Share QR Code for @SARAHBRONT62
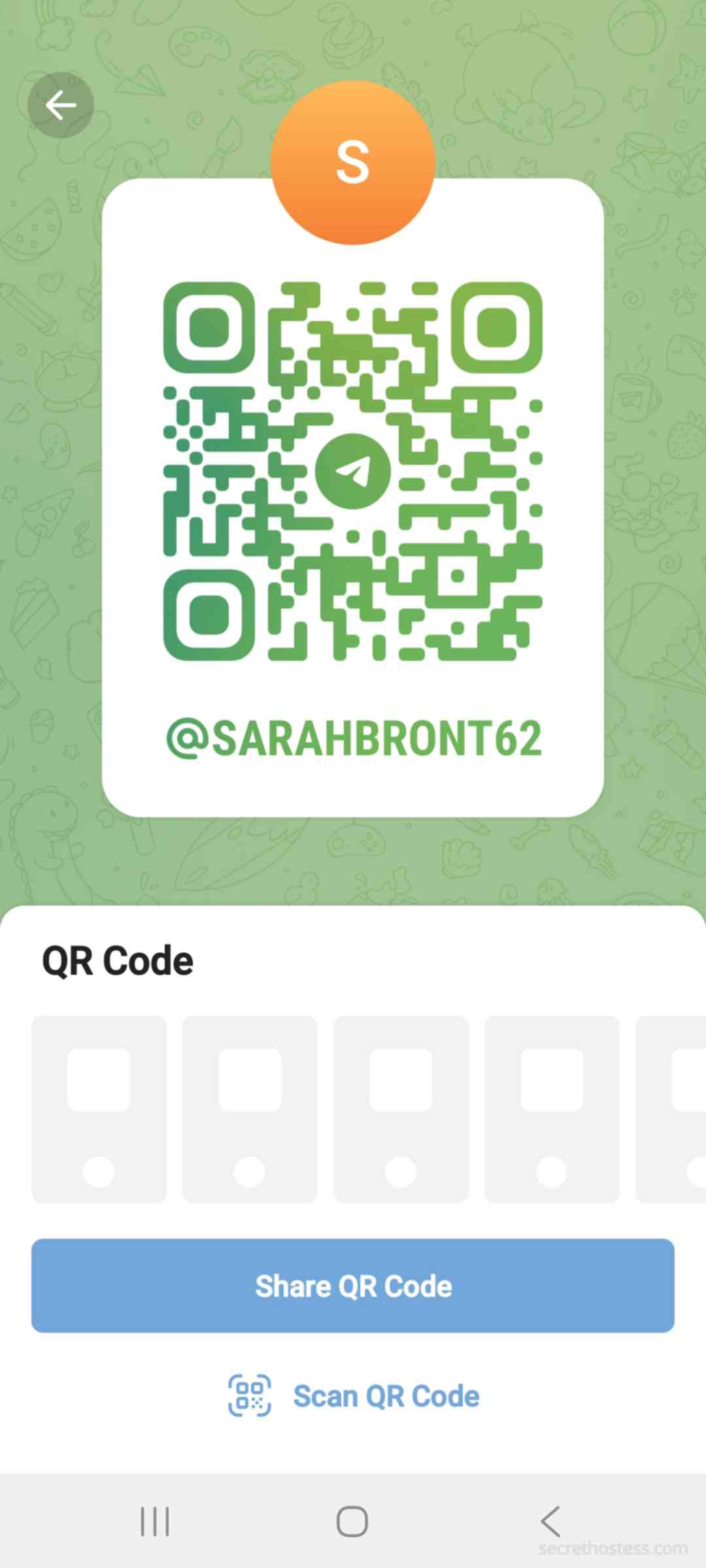 pos(353,1286)
